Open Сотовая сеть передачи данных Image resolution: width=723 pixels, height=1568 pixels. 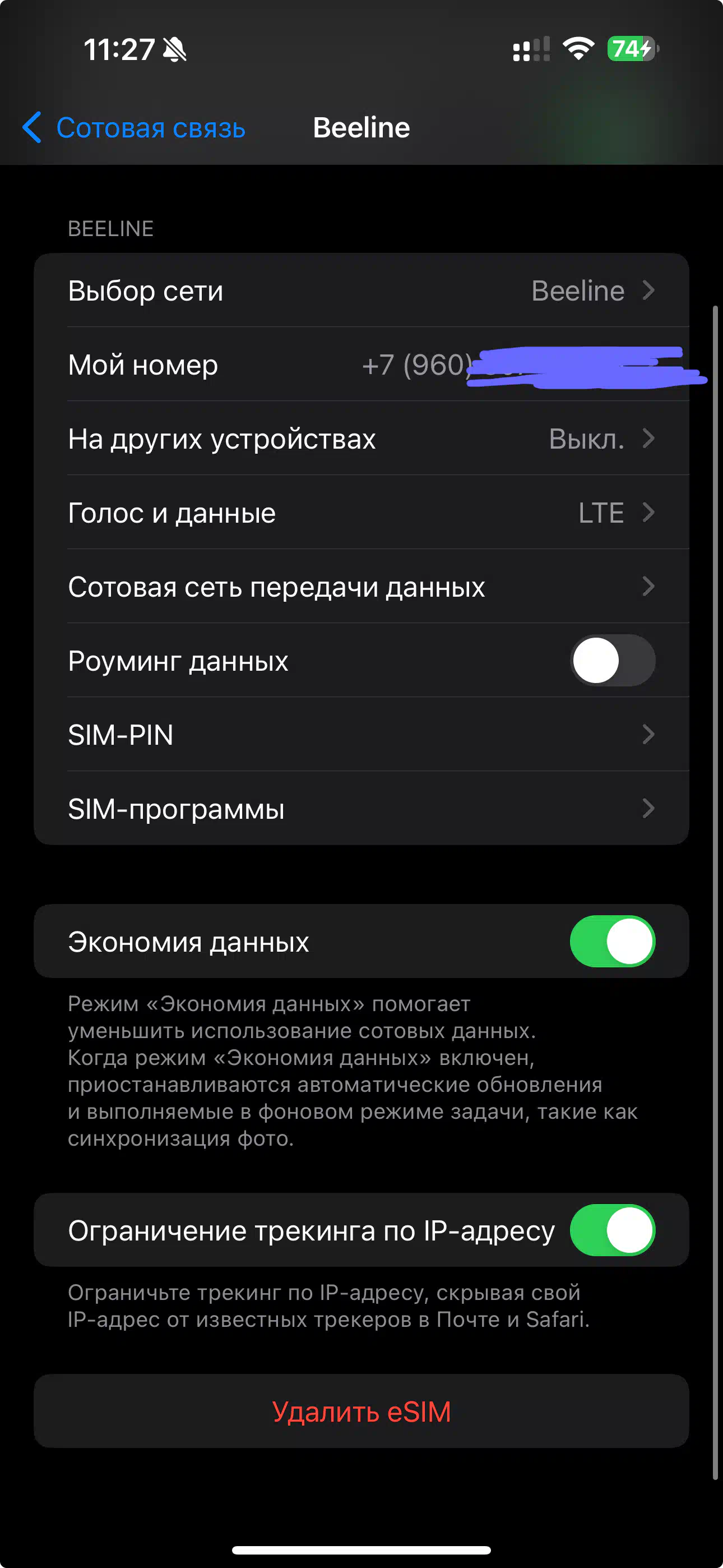click(x=361, y=587)
